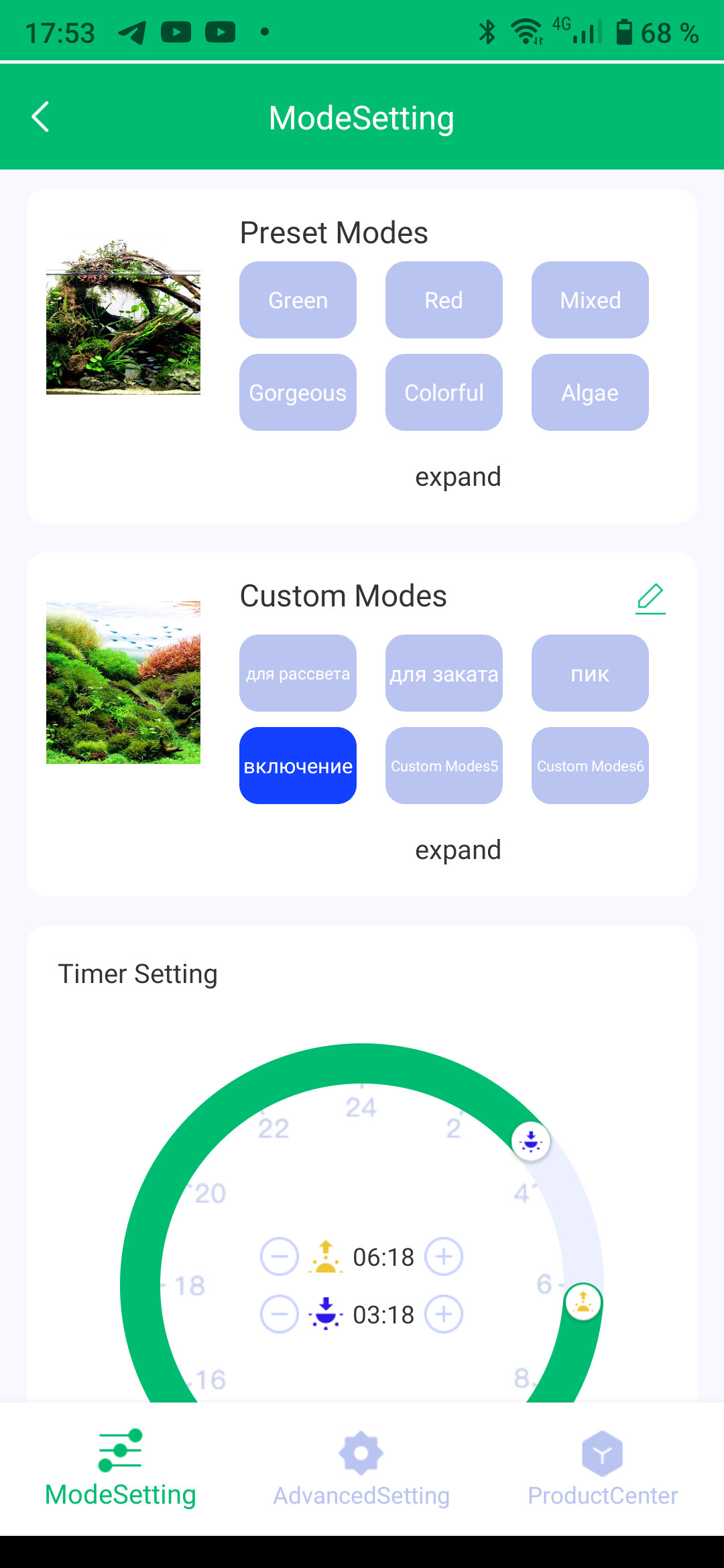Image resolution: width=724 pixels, height=1568 pixels.
Task: Activate the Gorgeous preset mode
Action: (298, 393)
